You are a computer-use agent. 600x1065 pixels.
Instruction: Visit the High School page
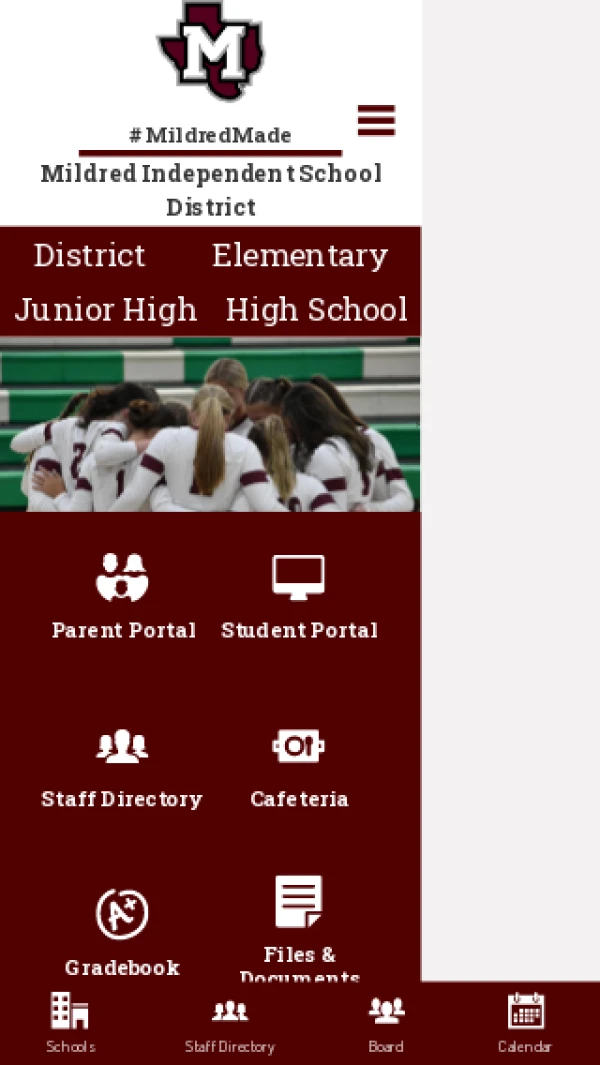pyautogui.click(x=316, y=310)
